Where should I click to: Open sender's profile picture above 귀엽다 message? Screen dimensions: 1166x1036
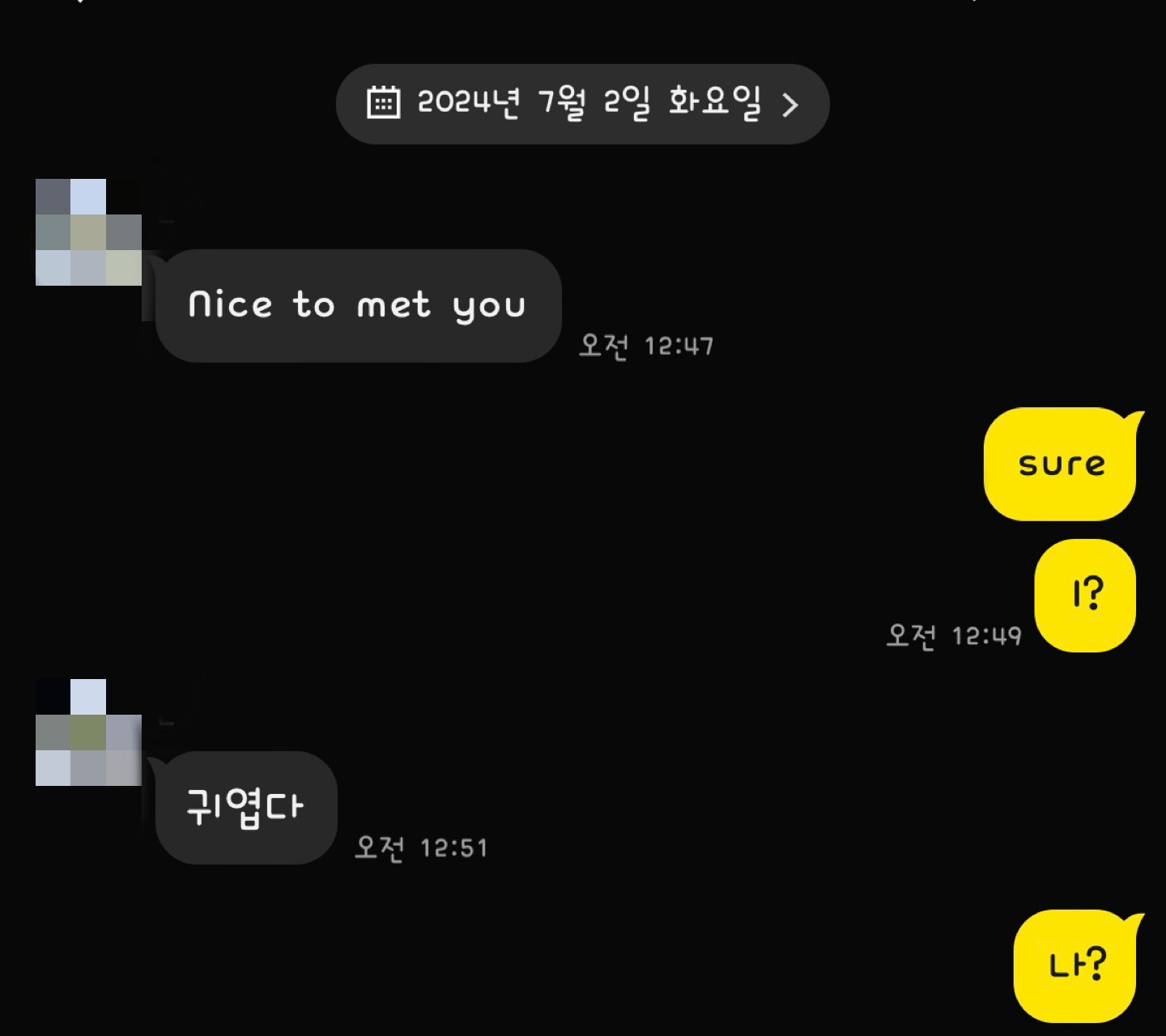click(x=88, y=732)
